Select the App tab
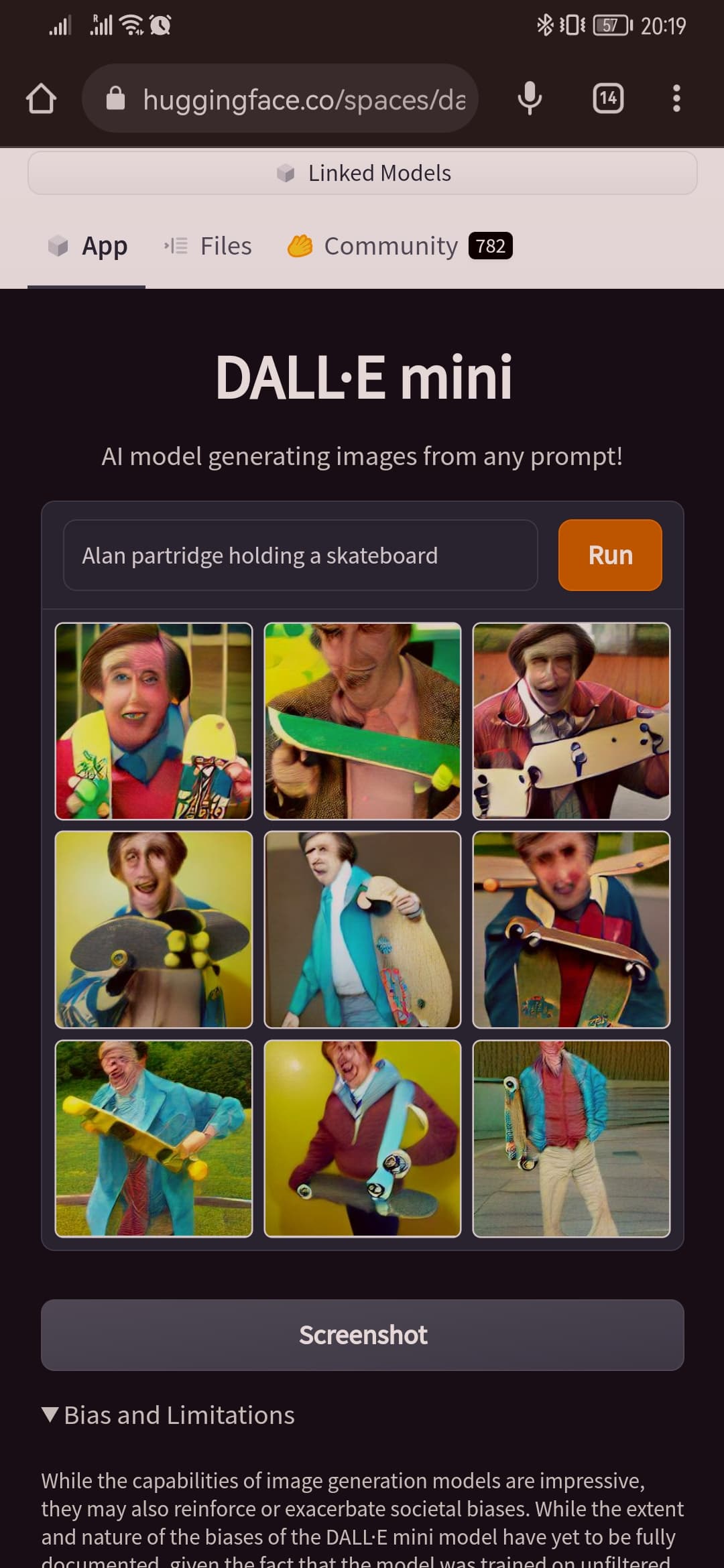 [87, 246]
